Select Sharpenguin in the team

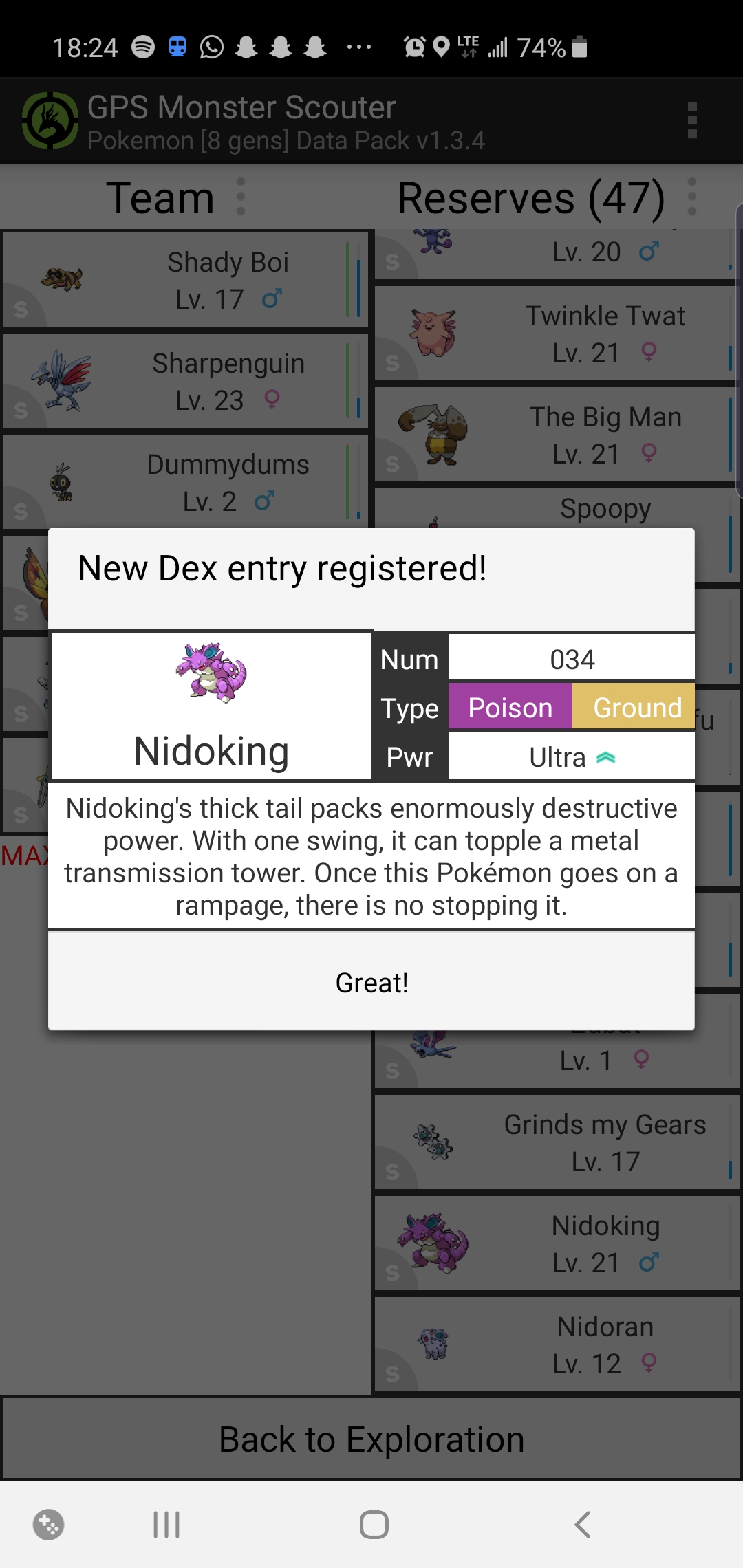(x=186, y=382)
